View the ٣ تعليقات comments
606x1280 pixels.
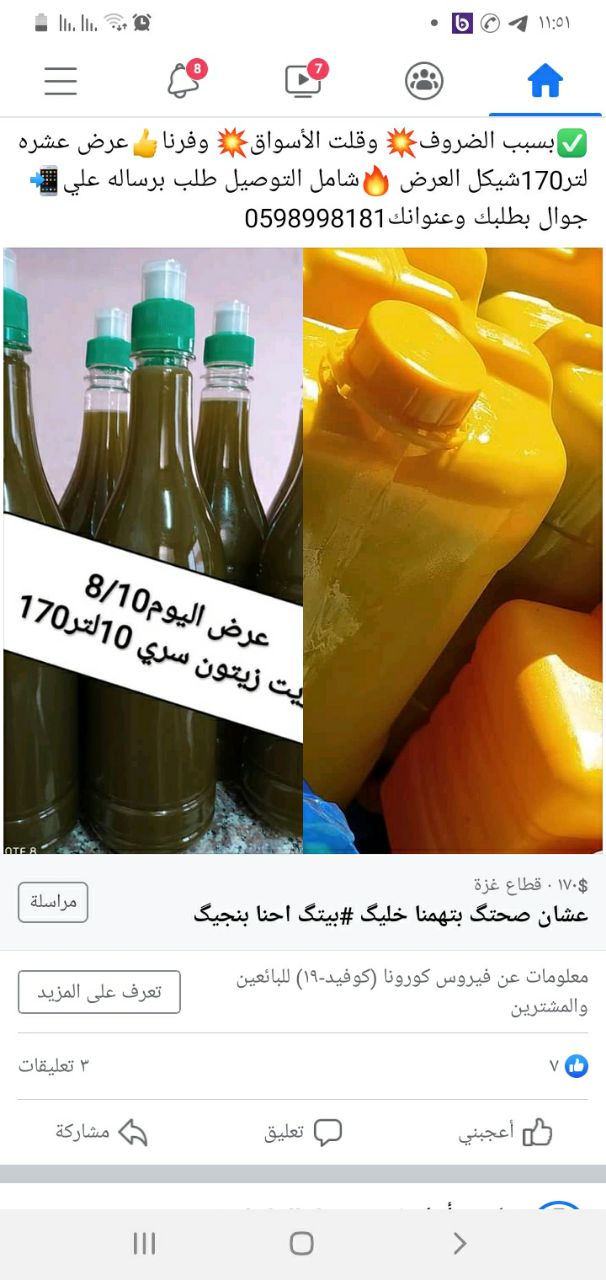point(53,1066)
